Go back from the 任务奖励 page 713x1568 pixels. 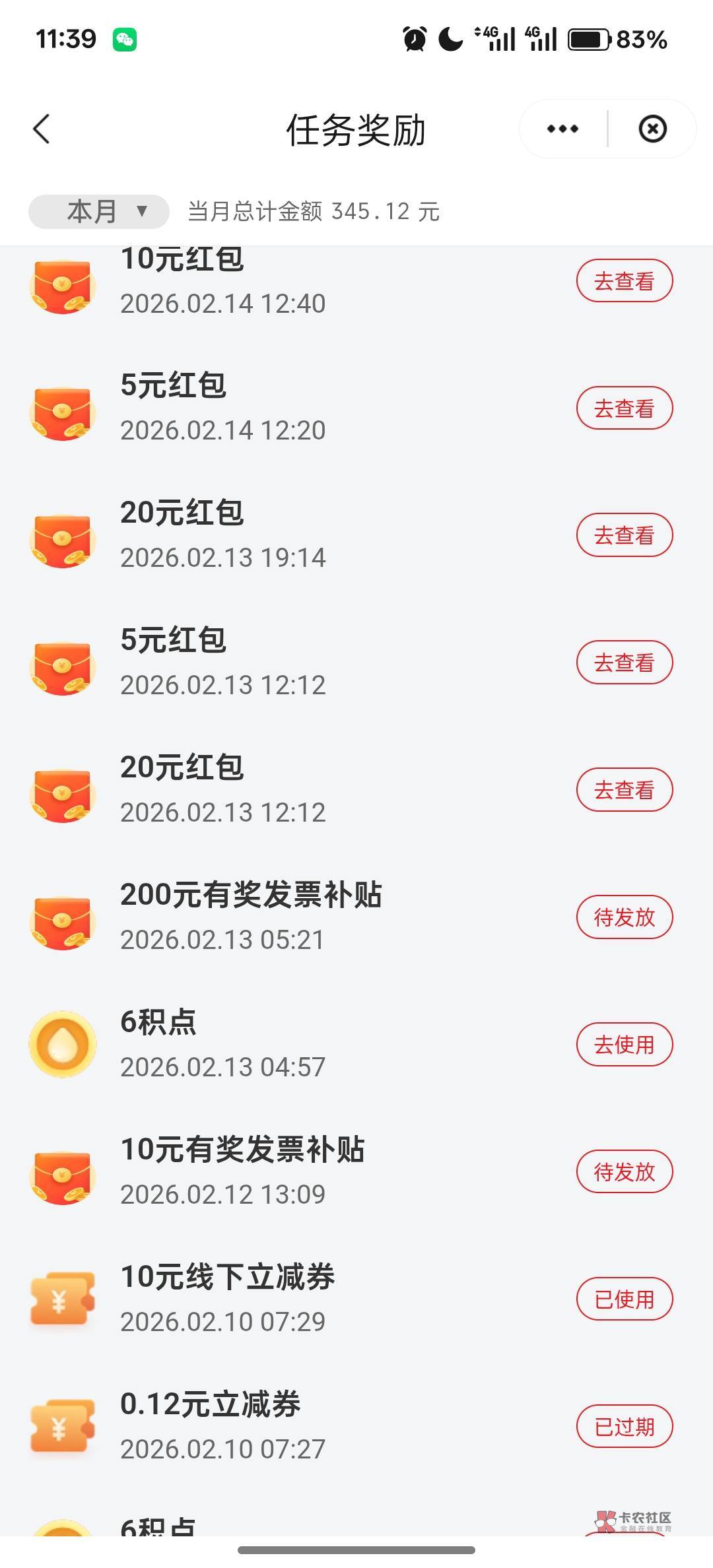point(42,129)
